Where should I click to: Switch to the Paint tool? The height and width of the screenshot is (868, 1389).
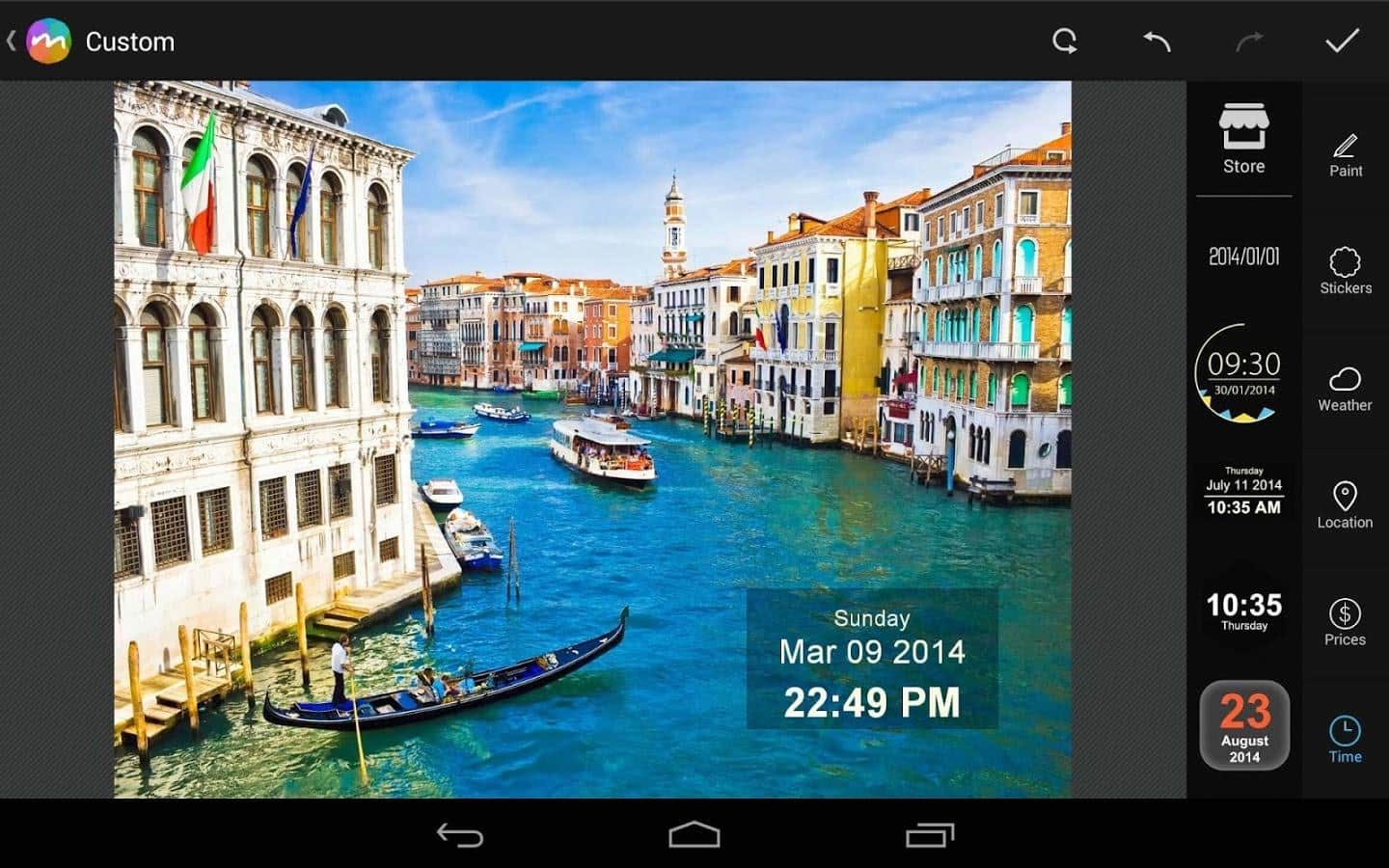tap(1345, 155)
